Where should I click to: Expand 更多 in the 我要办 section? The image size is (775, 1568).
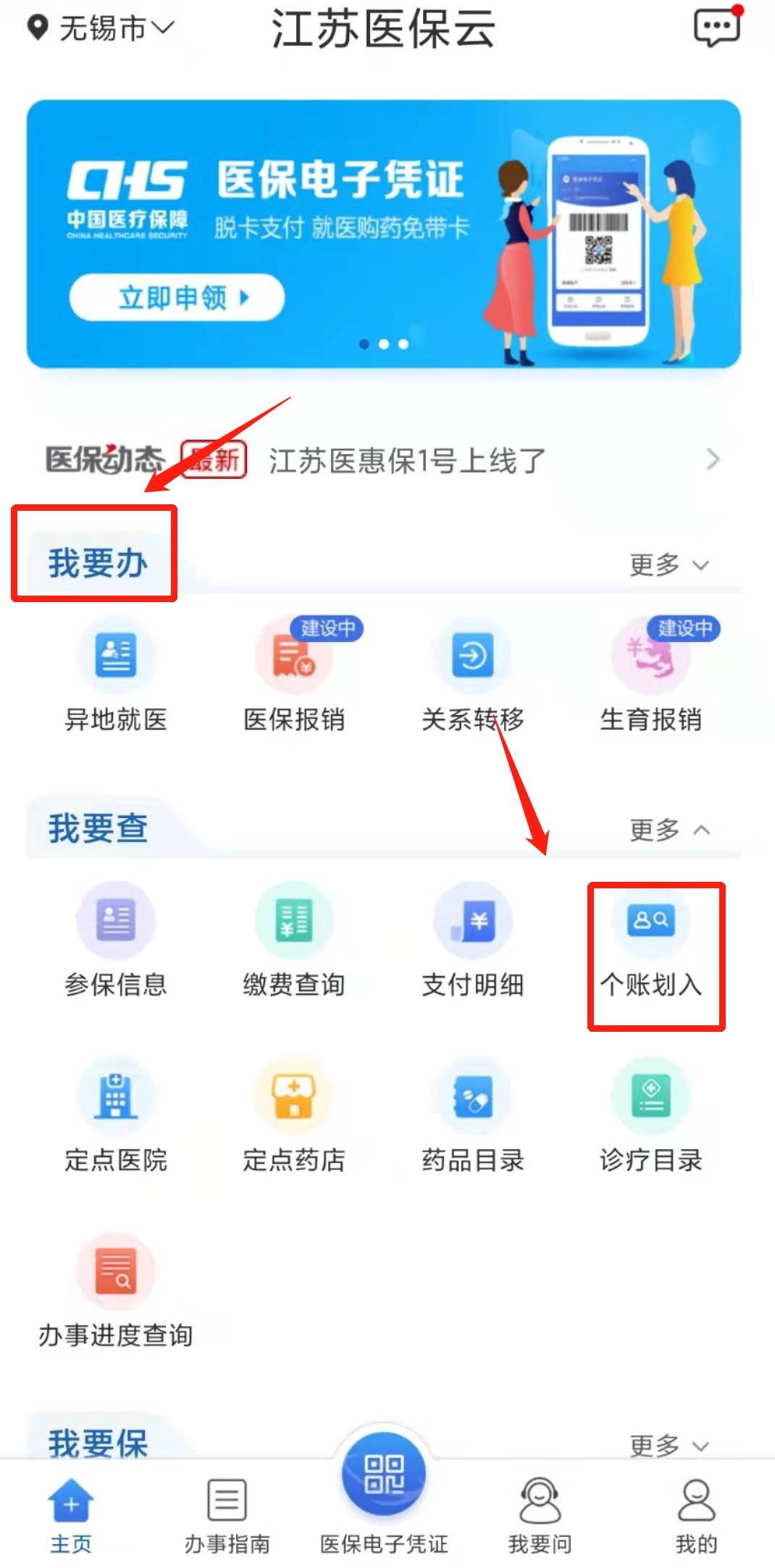click(x=669, y=564)
